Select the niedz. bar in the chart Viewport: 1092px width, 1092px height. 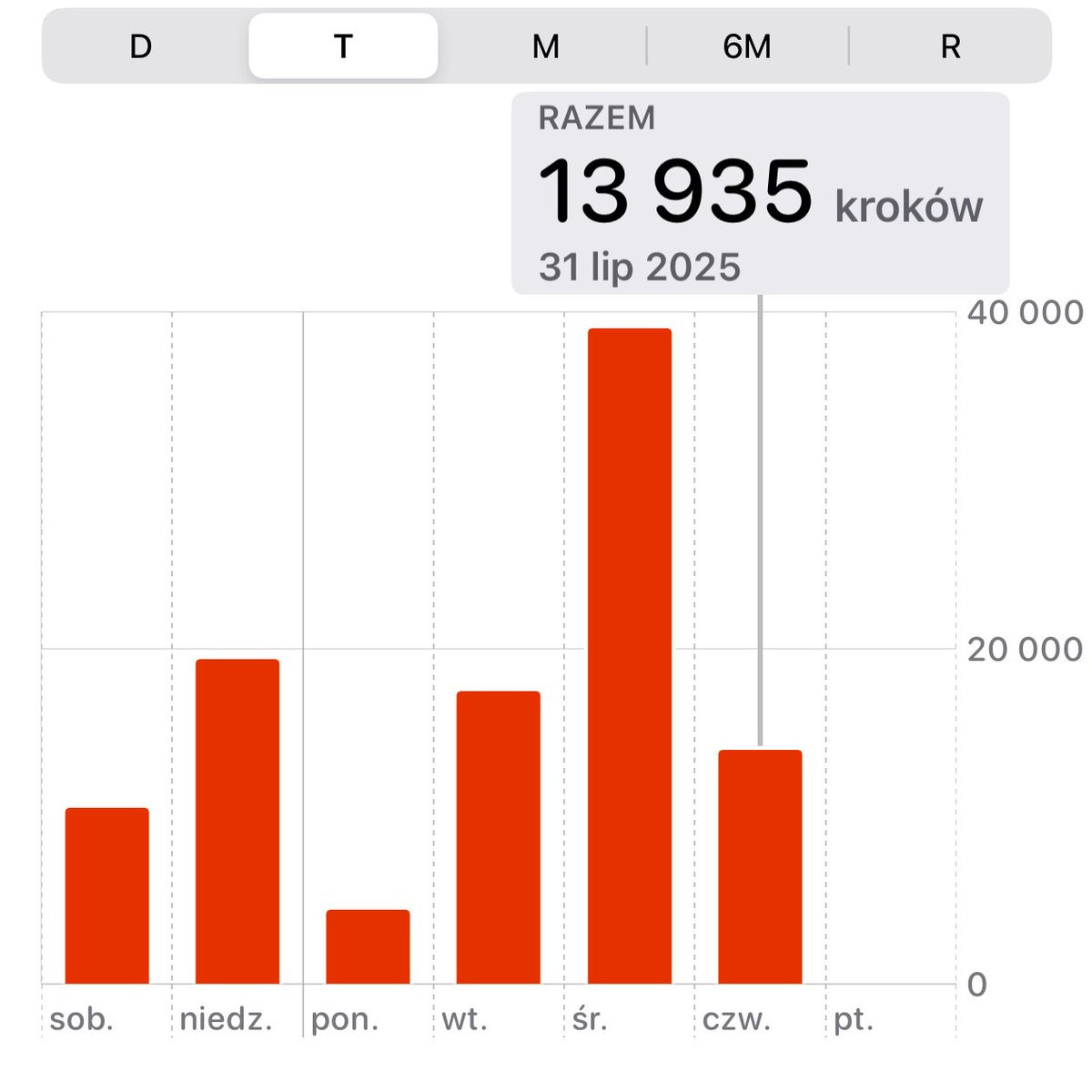[x=238, y=822]
